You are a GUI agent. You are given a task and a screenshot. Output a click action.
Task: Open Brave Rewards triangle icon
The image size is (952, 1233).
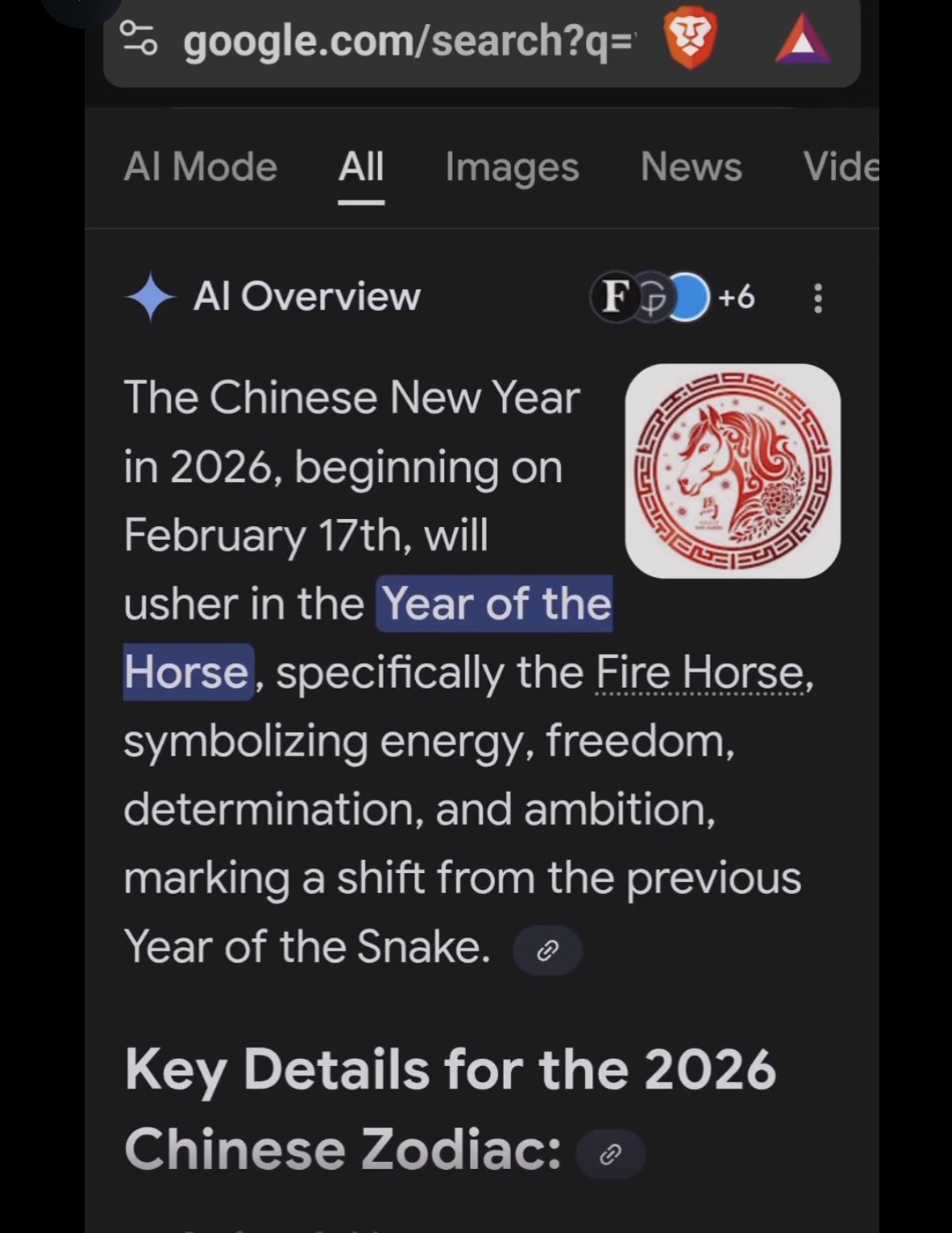click(x=803, y=40)
